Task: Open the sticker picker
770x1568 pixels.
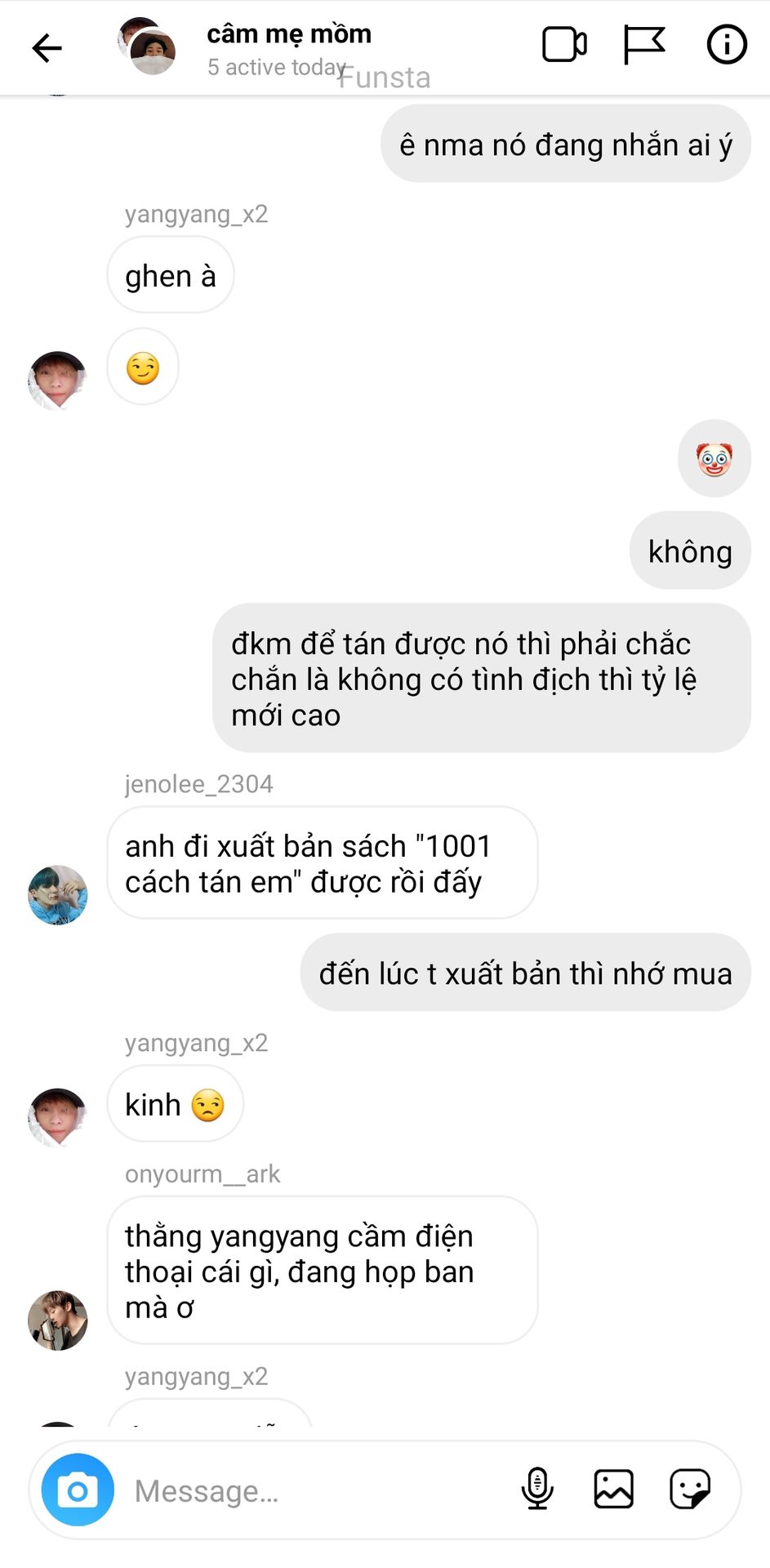Action: click(x=690, y=1489)
